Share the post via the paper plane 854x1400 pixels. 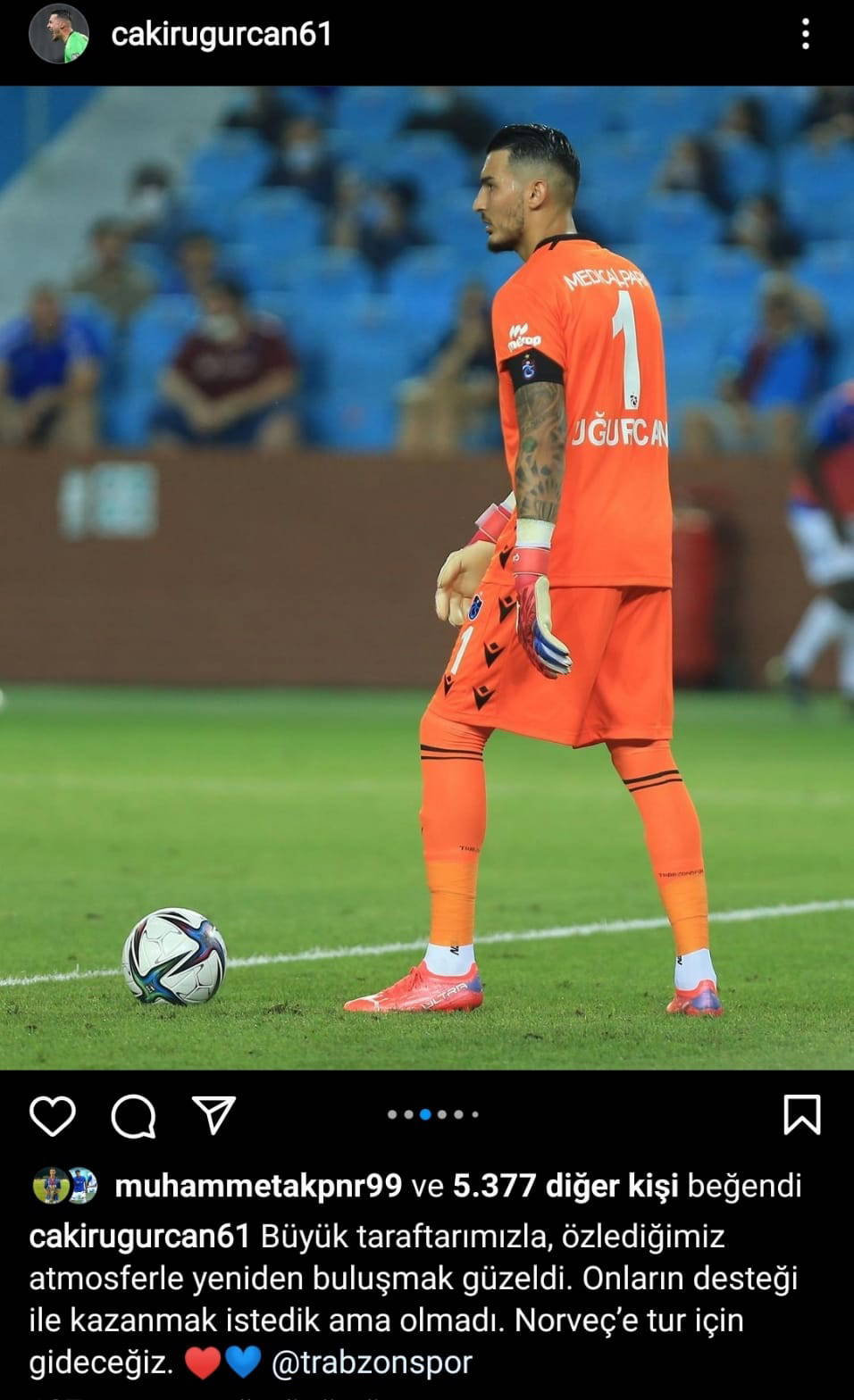coord(214,1115)
